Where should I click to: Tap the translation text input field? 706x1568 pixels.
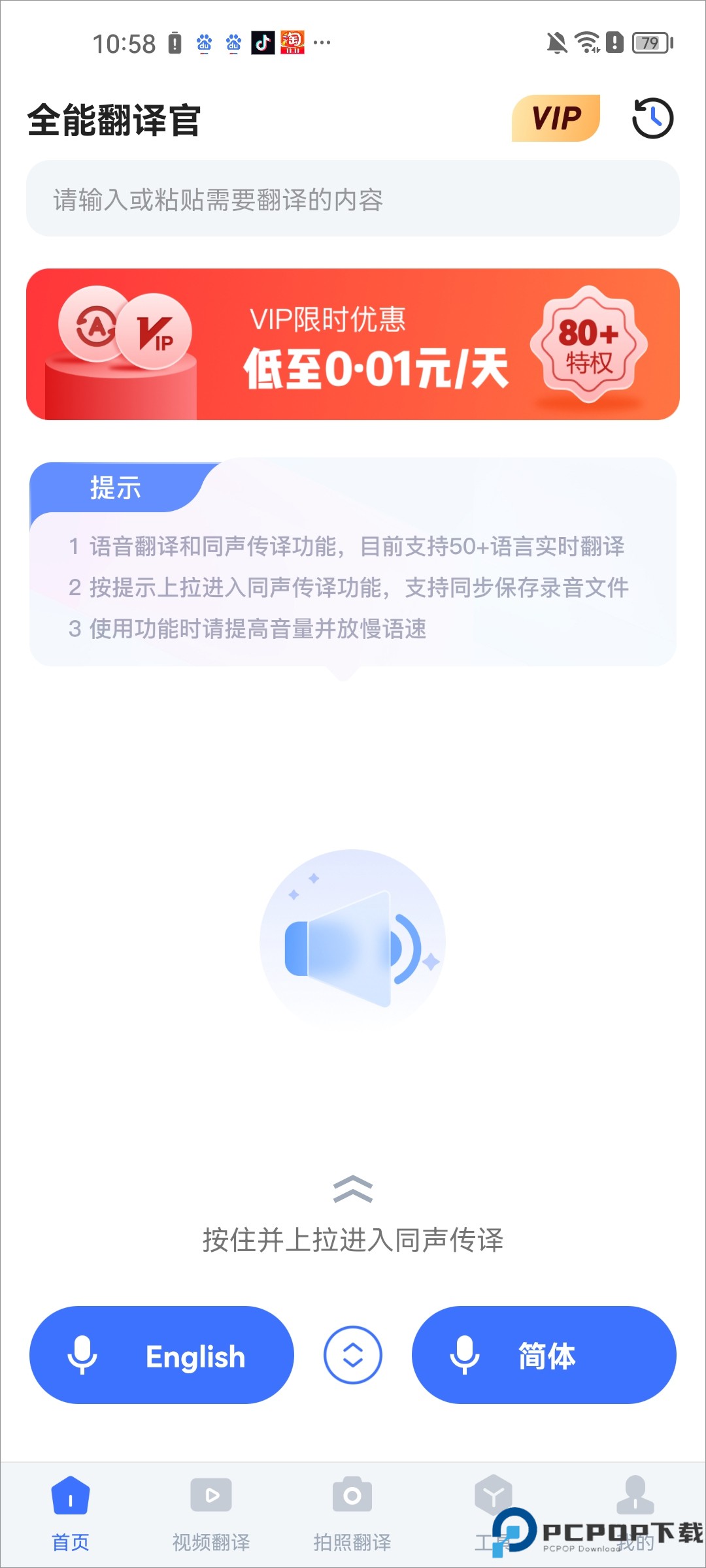click(353, 201)
